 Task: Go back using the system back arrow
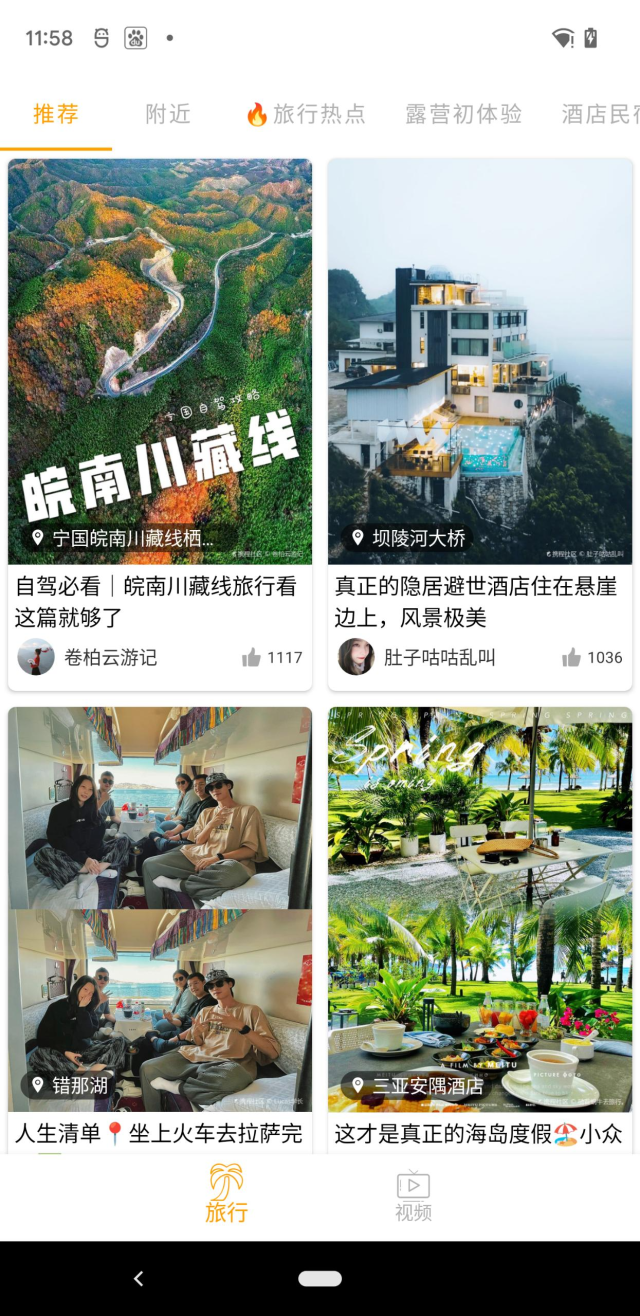pyautogui.click(x=138, y=1278)
